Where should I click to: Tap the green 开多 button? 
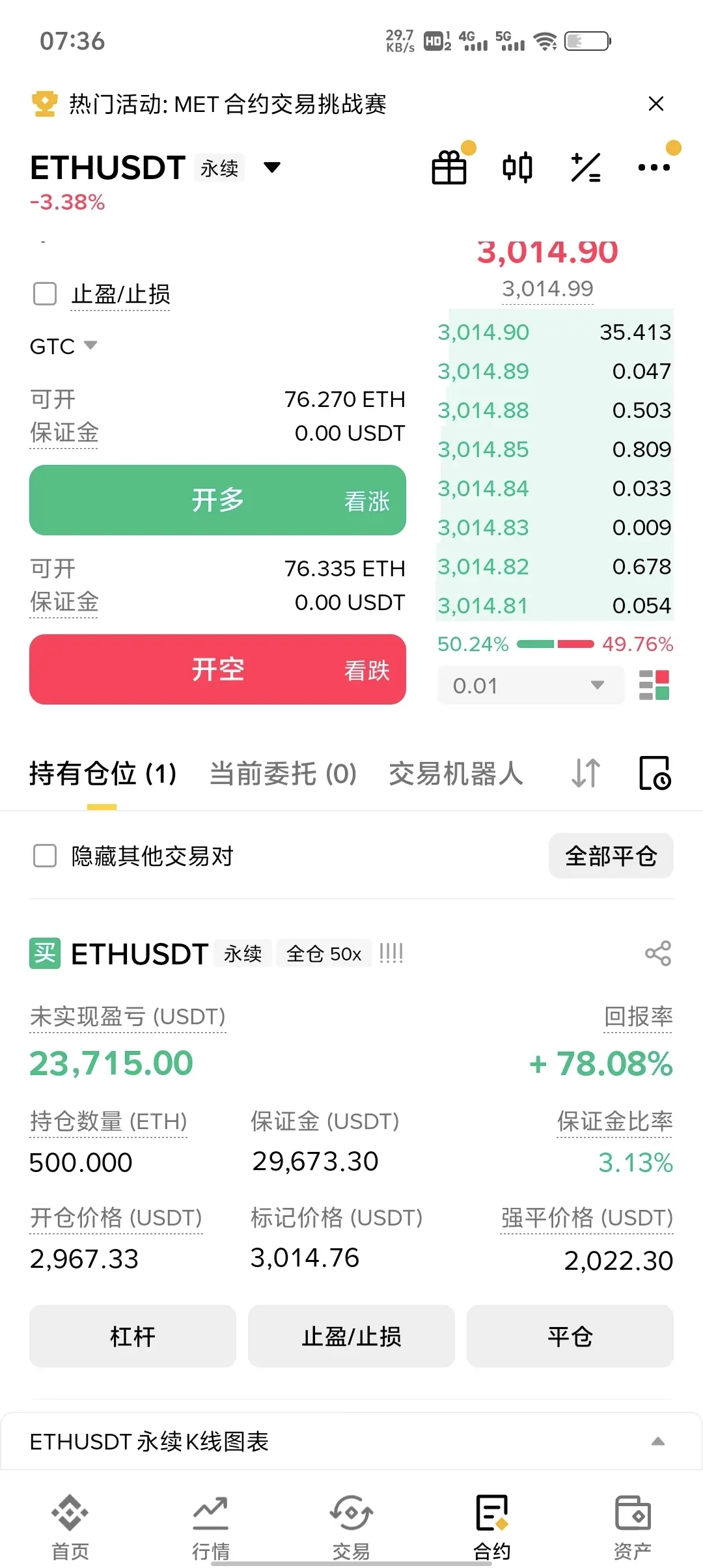pyautogui.click(x=217, y=500)
